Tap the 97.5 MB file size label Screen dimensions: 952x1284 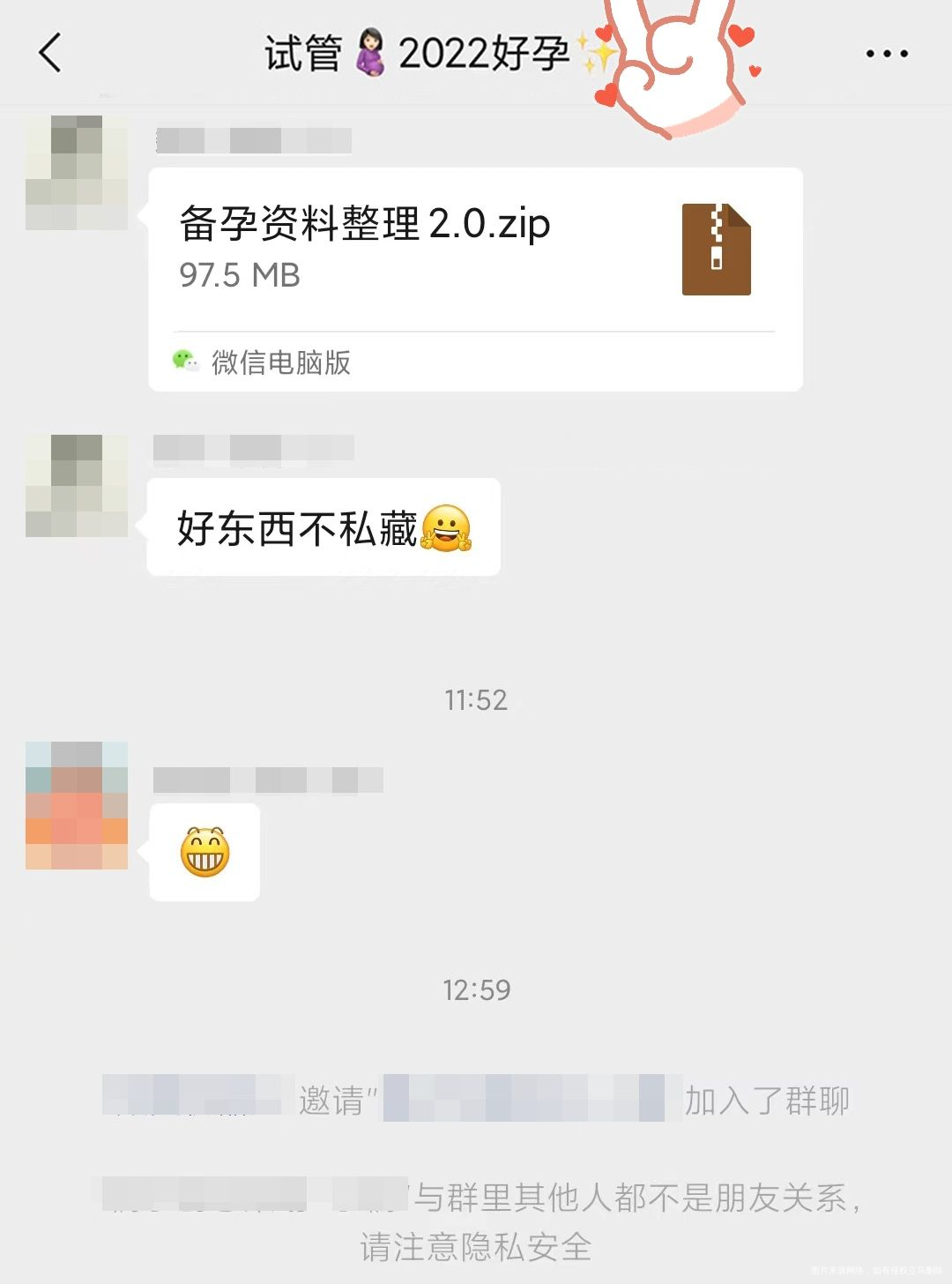(x=238, y=276)
